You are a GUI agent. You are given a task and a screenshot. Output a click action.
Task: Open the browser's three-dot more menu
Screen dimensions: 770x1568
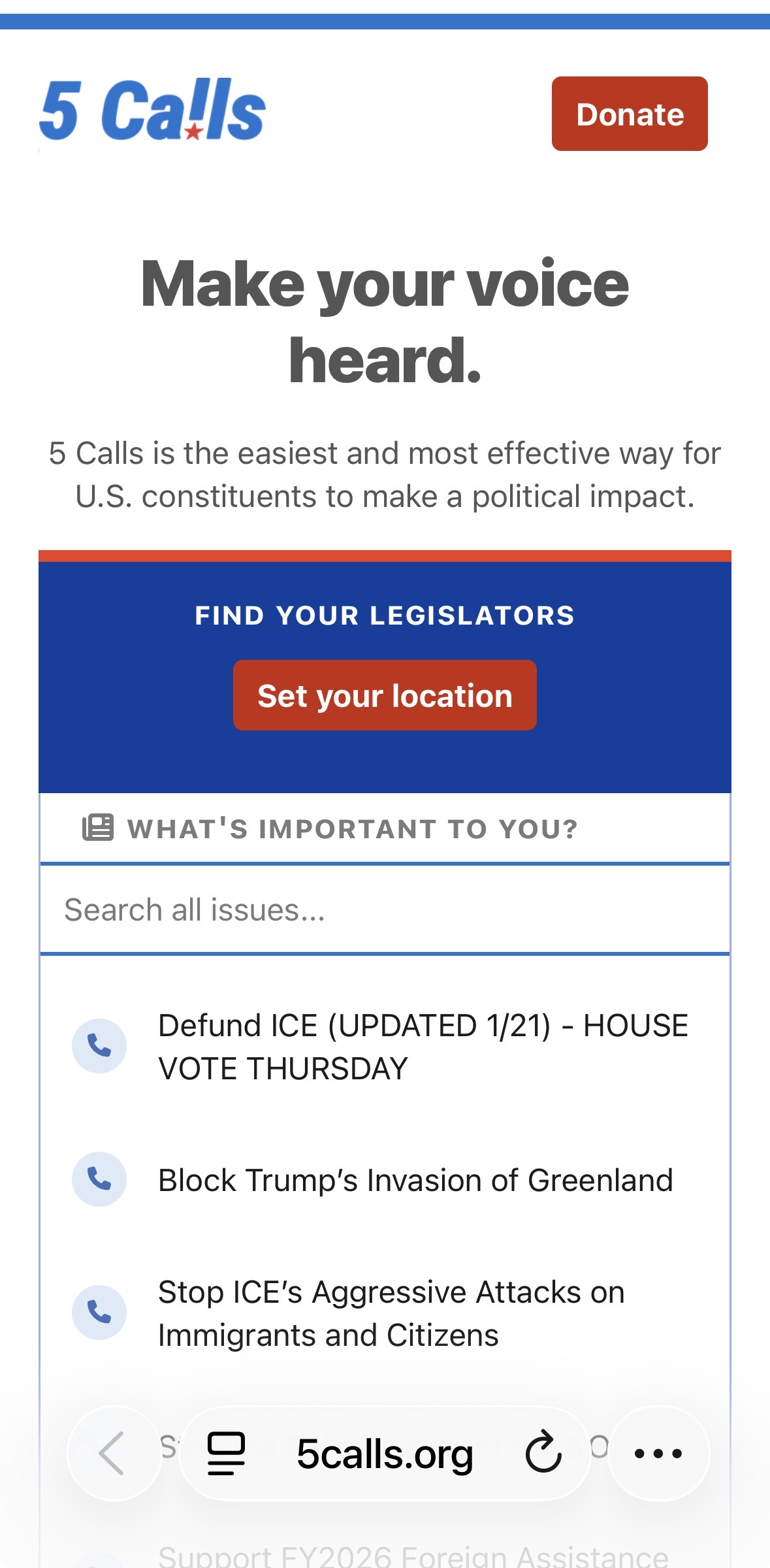[x=658, y=1453]
